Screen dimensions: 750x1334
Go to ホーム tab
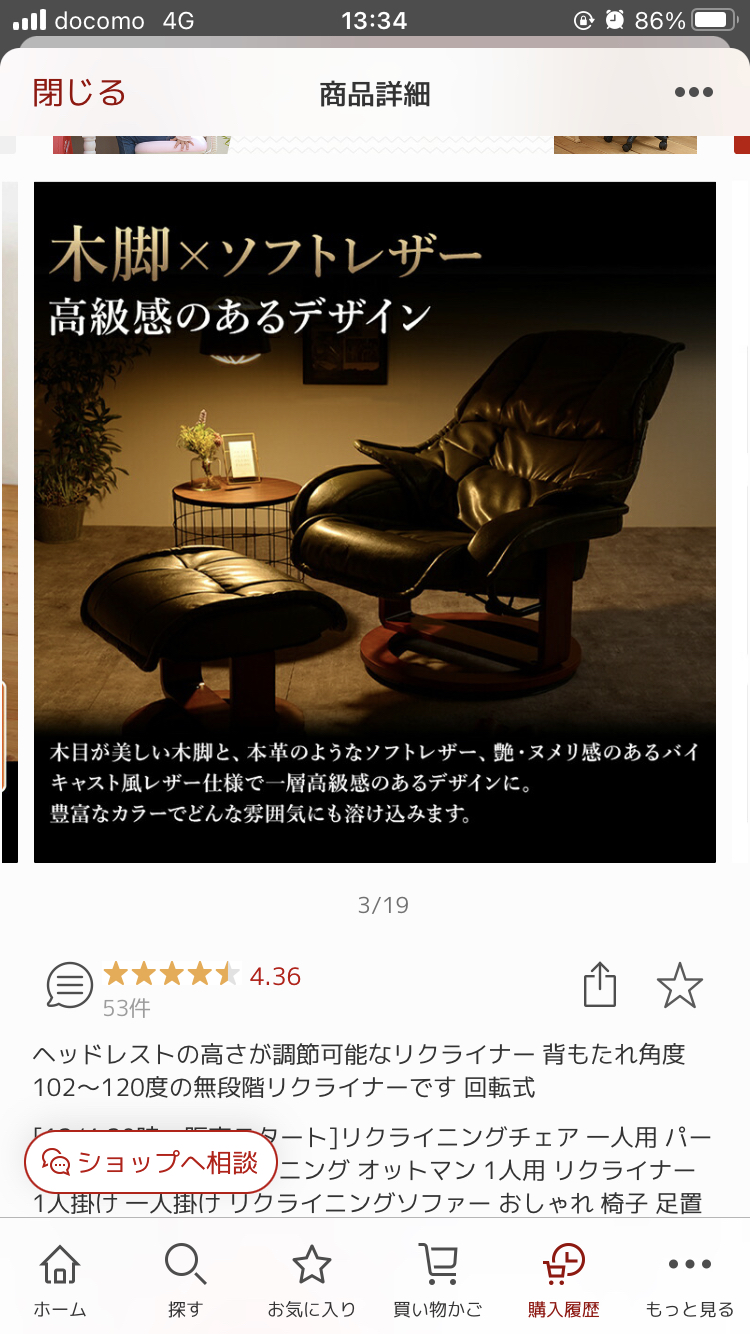click(60, 1280)
